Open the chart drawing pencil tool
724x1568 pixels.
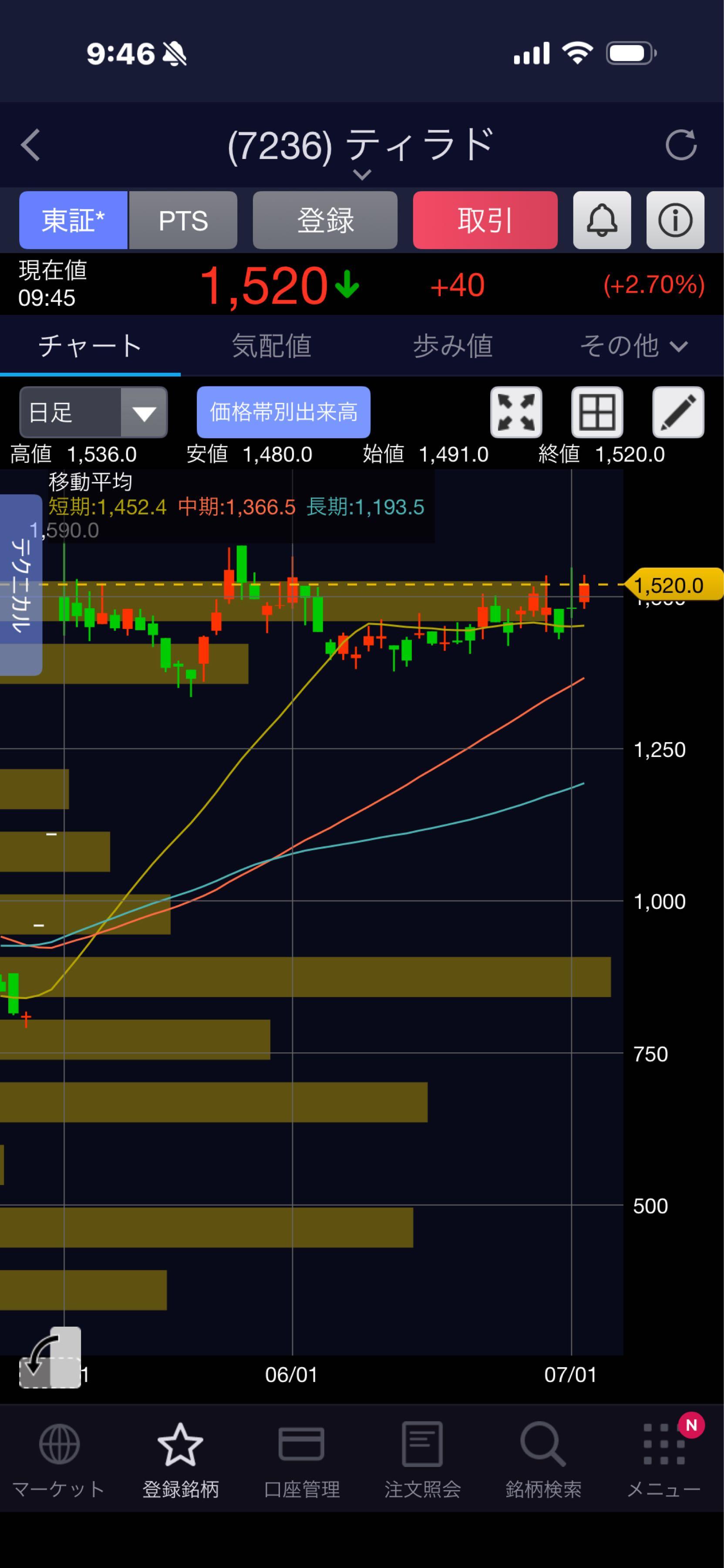click(x=678, y=412)
